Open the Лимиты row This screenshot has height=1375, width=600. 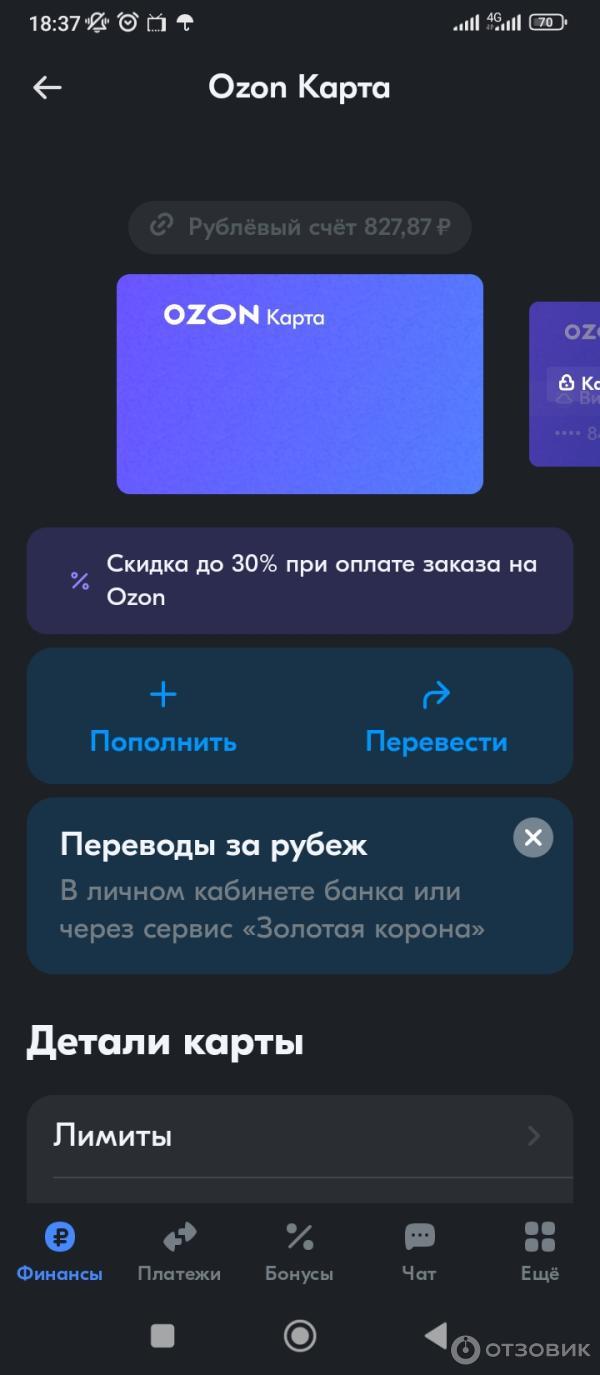(x=299, y=1136)
